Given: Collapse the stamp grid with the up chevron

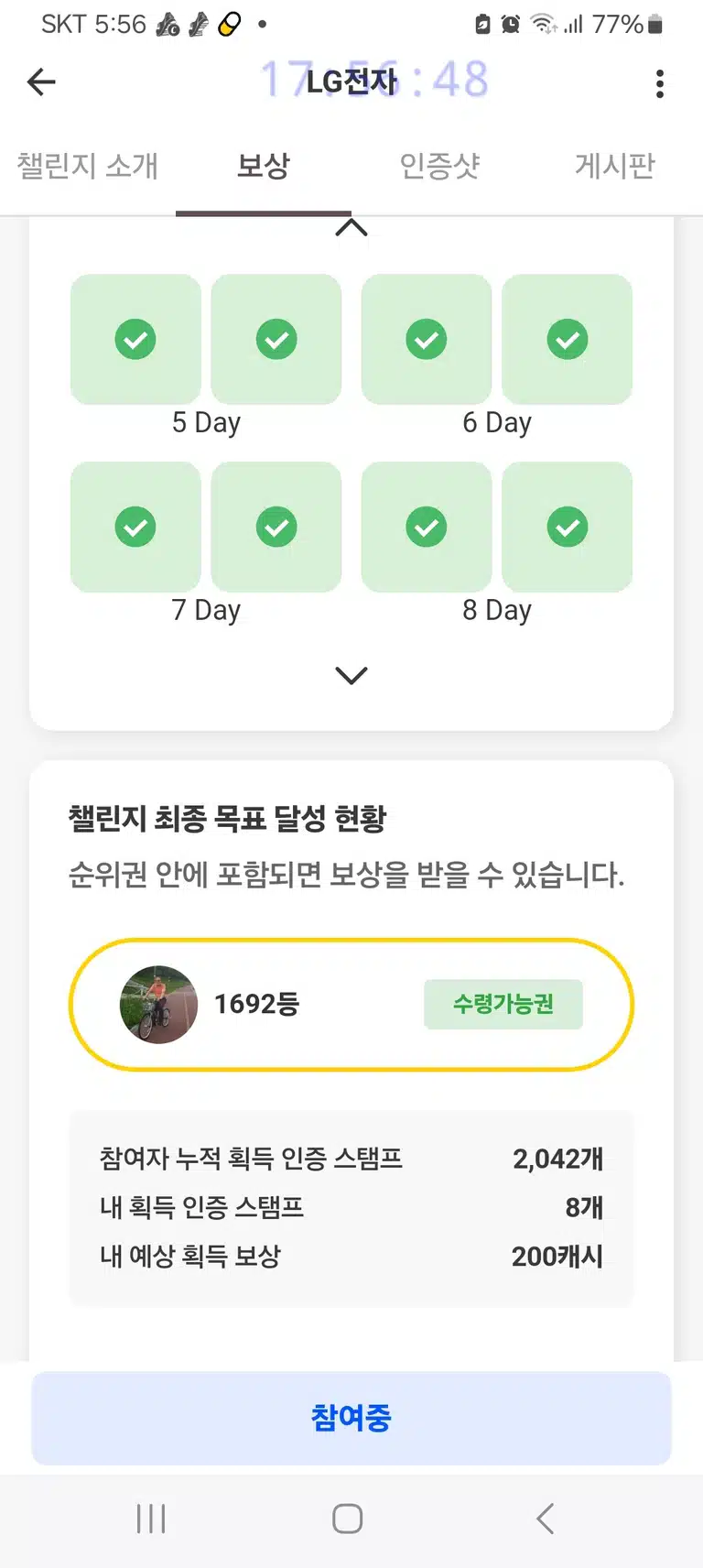Looking at the screenshot, I should [x=351, y=228].
